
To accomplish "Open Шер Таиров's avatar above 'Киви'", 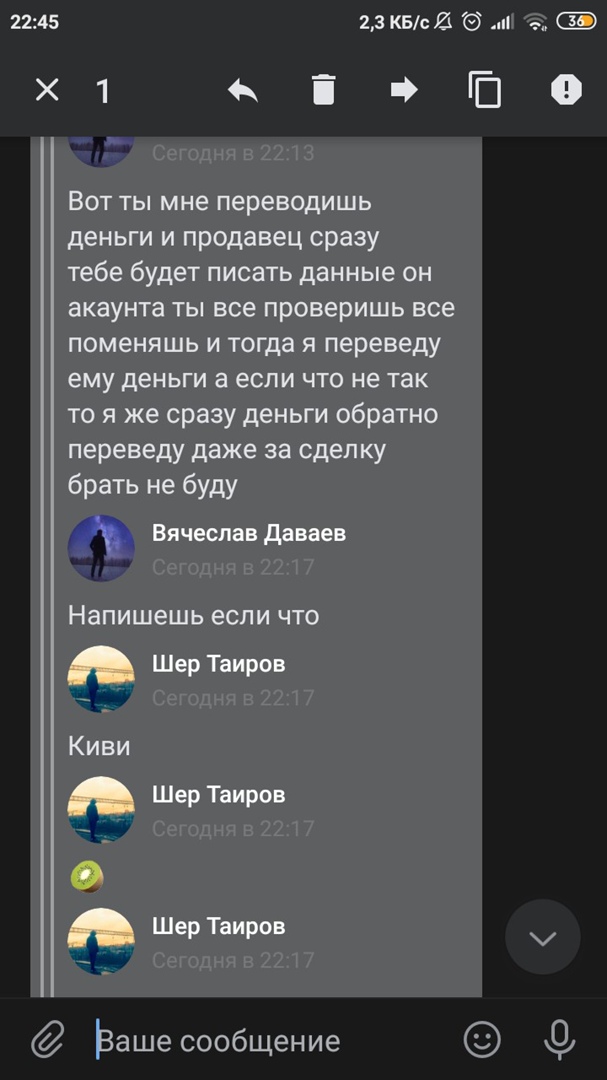I will pyautogui.click(x=101, y=679).
